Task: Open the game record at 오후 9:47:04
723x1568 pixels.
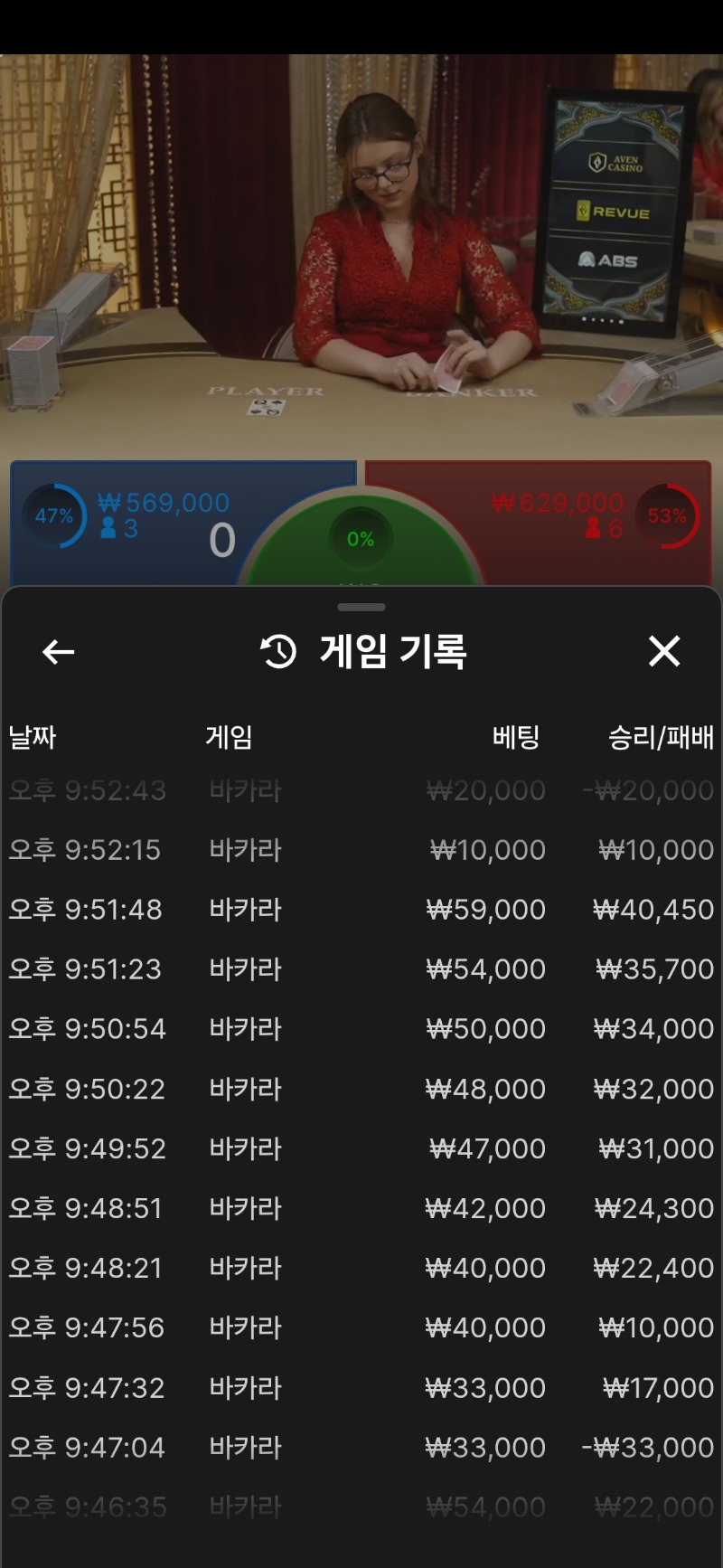Action: click(x=361, y=1447)
